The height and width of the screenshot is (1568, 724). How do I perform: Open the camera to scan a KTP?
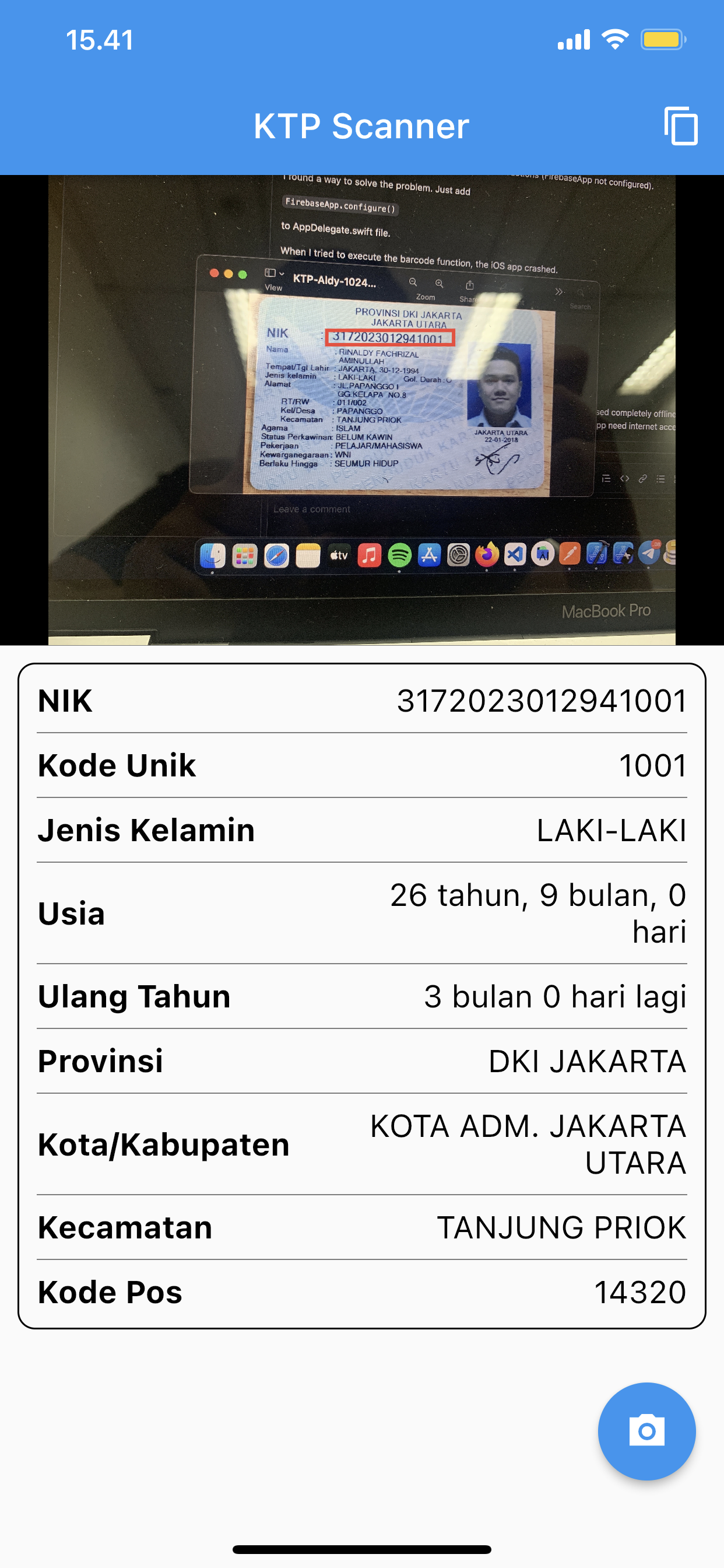point(646,1430)
